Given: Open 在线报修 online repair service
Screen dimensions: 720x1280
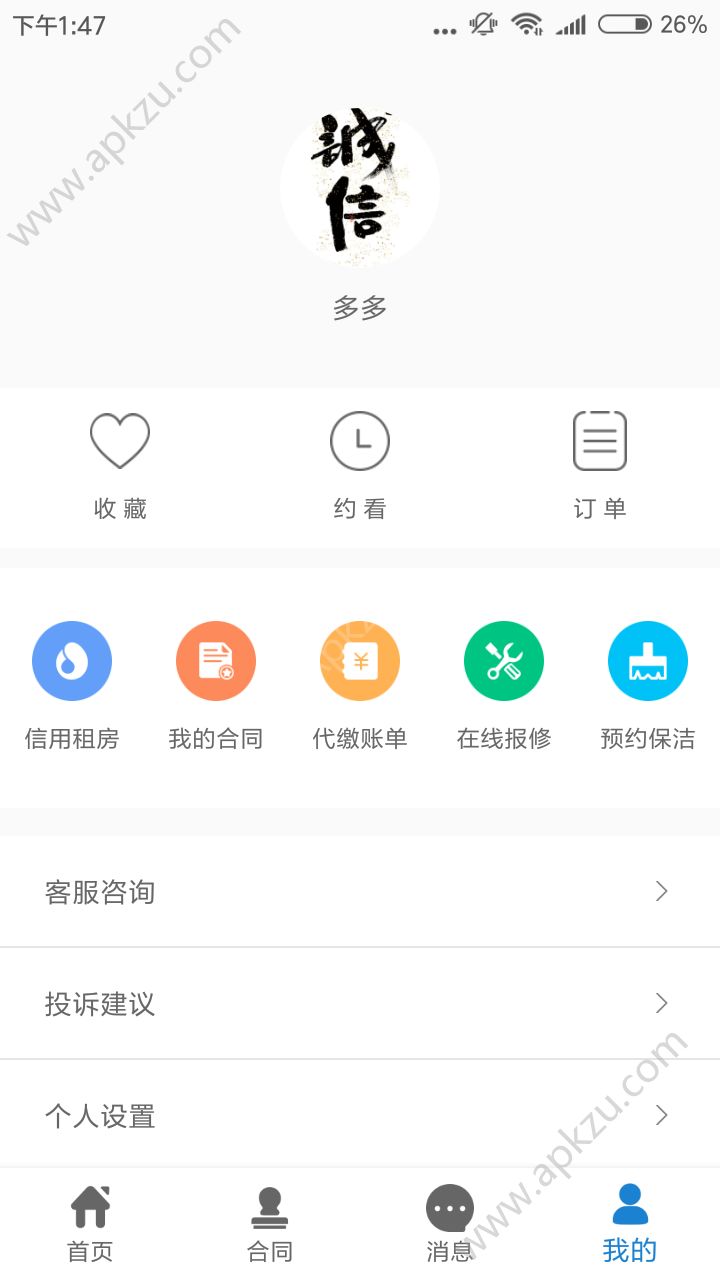Looking at the screenshot, I should pos(504,660).
